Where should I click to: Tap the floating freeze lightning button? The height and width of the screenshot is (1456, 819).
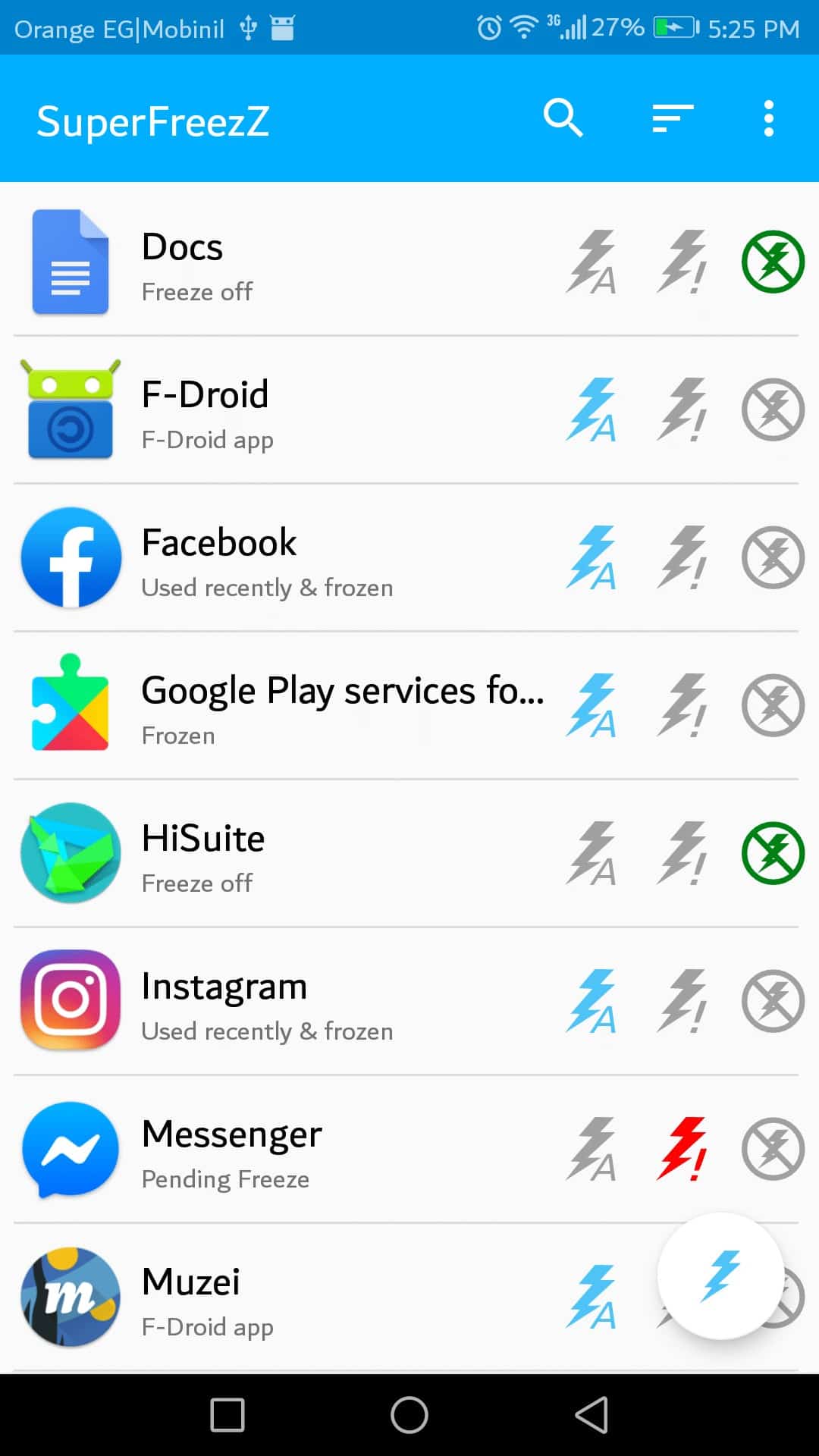pos(720,1276)
